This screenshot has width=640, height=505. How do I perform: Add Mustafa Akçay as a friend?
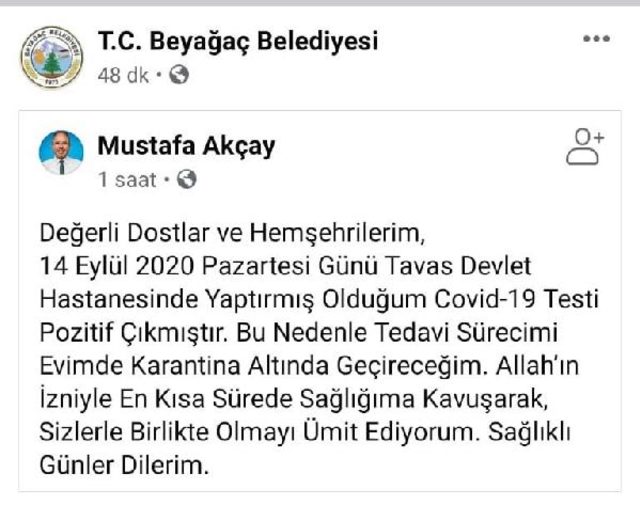click(x=586, y=146)
